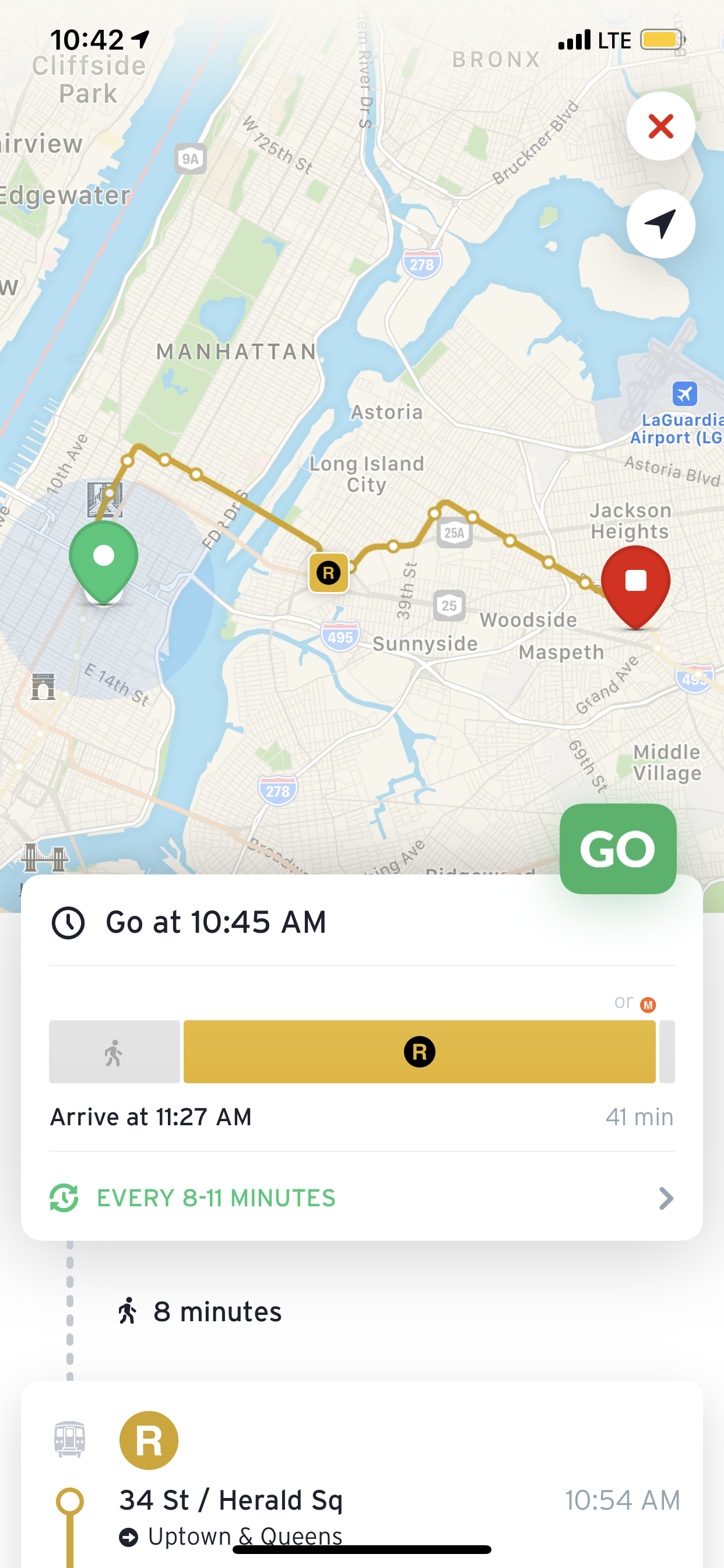The width and height of the screenshot is (724, 1568).
Task: Select the R train marker on map
Action: click(329, 573)
